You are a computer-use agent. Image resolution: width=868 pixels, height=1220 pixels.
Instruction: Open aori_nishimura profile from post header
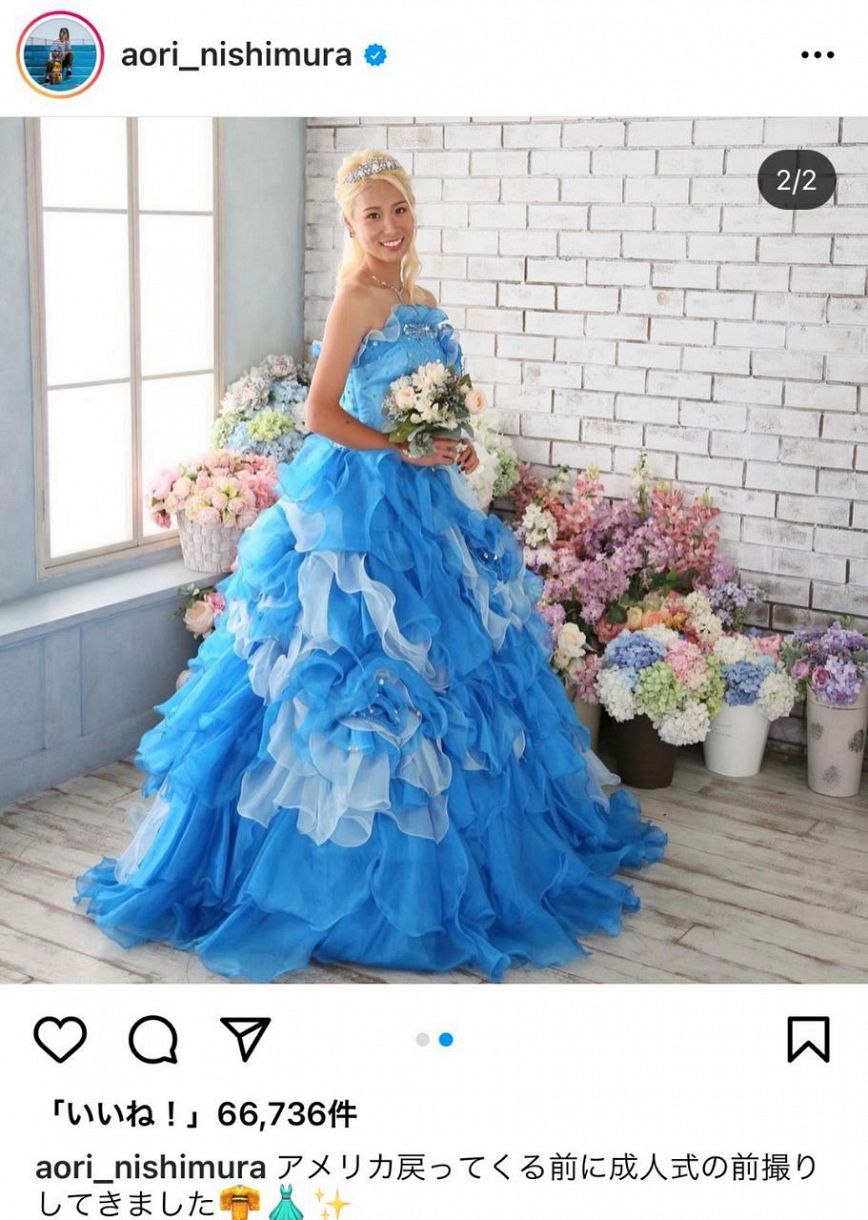point(236,55)
